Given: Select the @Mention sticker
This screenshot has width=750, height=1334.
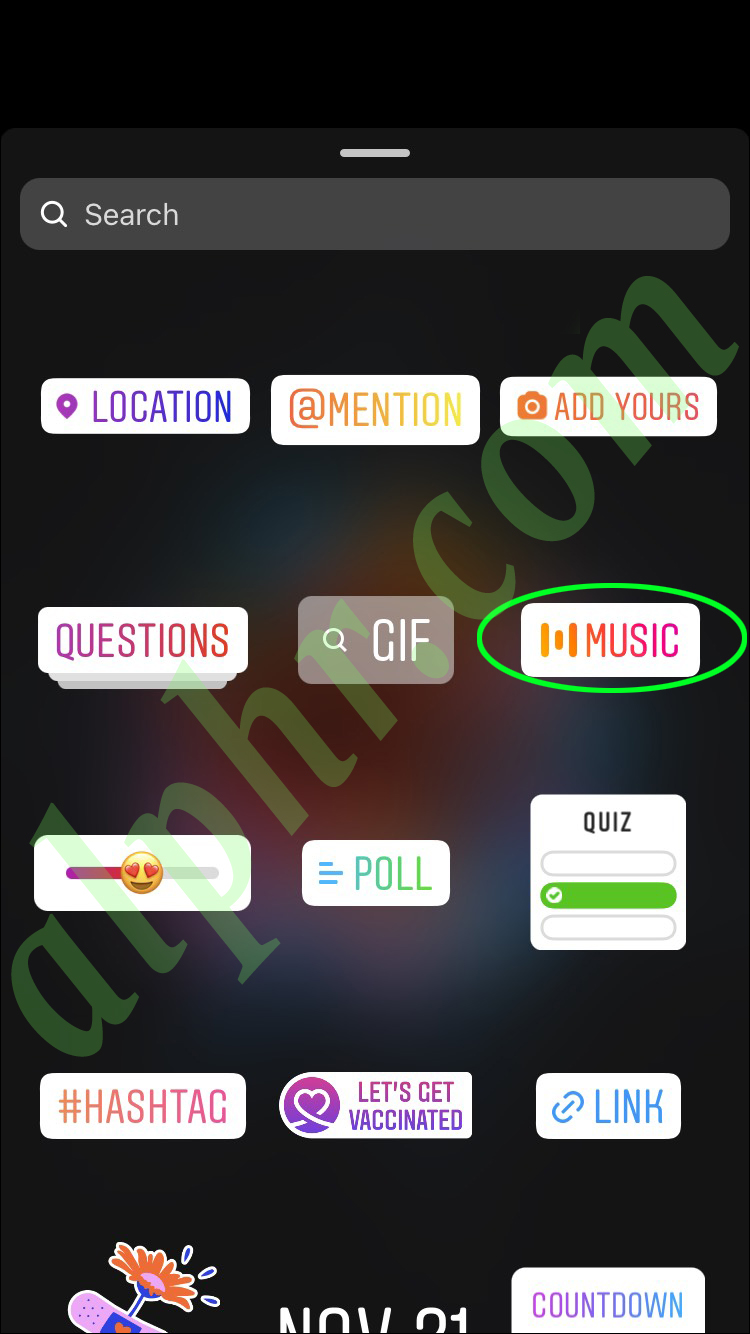Looking at the screenshot, I should point(375,409).
